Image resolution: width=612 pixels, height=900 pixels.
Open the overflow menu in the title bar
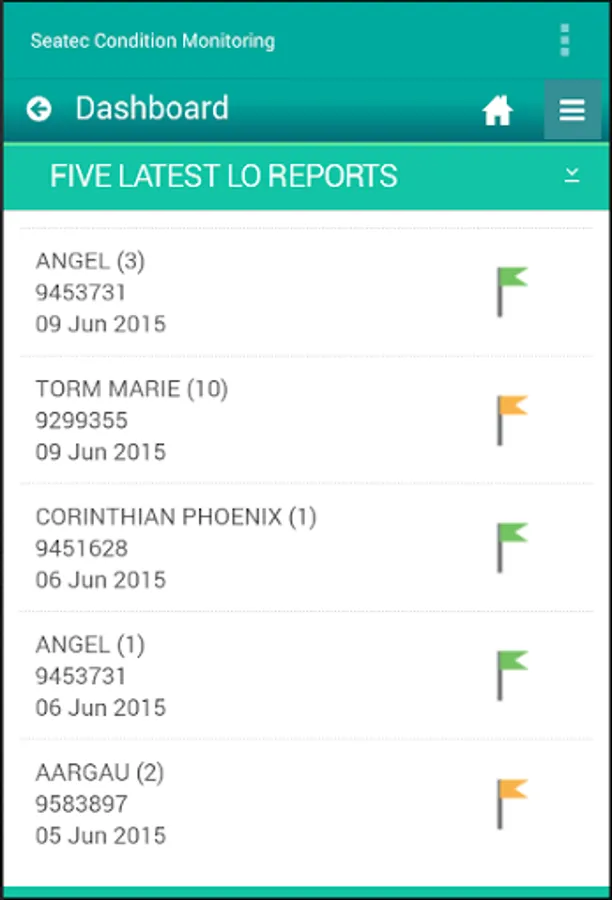point(565,40)
